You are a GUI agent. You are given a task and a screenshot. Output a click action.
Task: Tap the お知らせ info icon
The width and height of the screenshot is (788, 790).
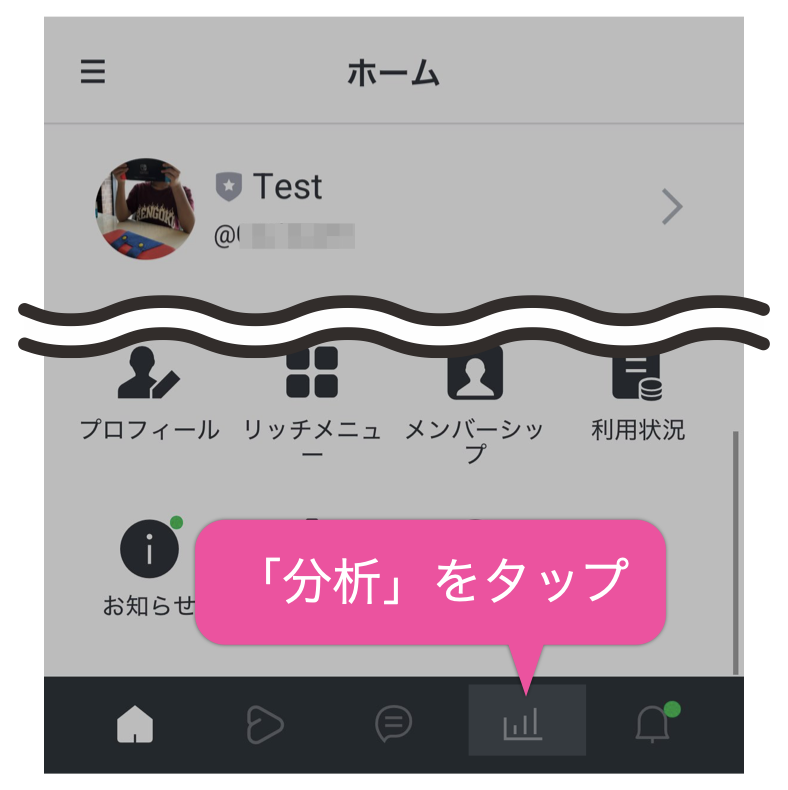coord(148,547)
